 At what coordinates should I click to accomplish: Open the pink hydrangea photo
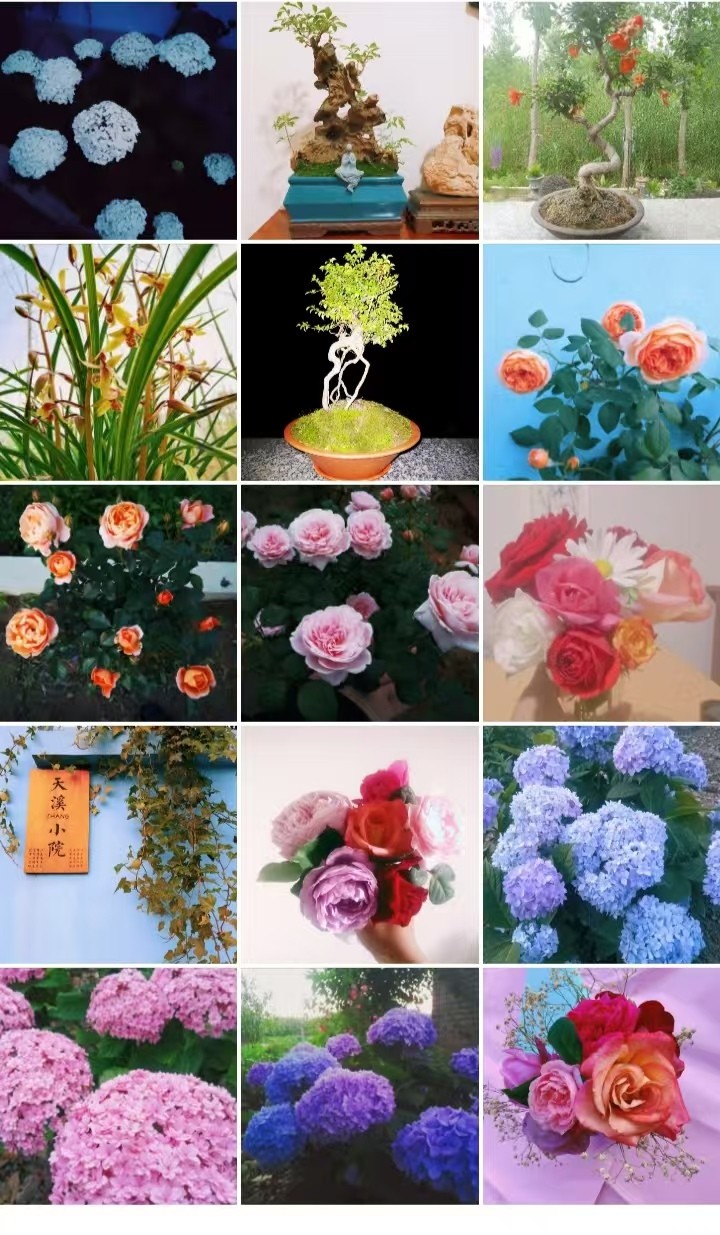click(x=118, y=1086)
